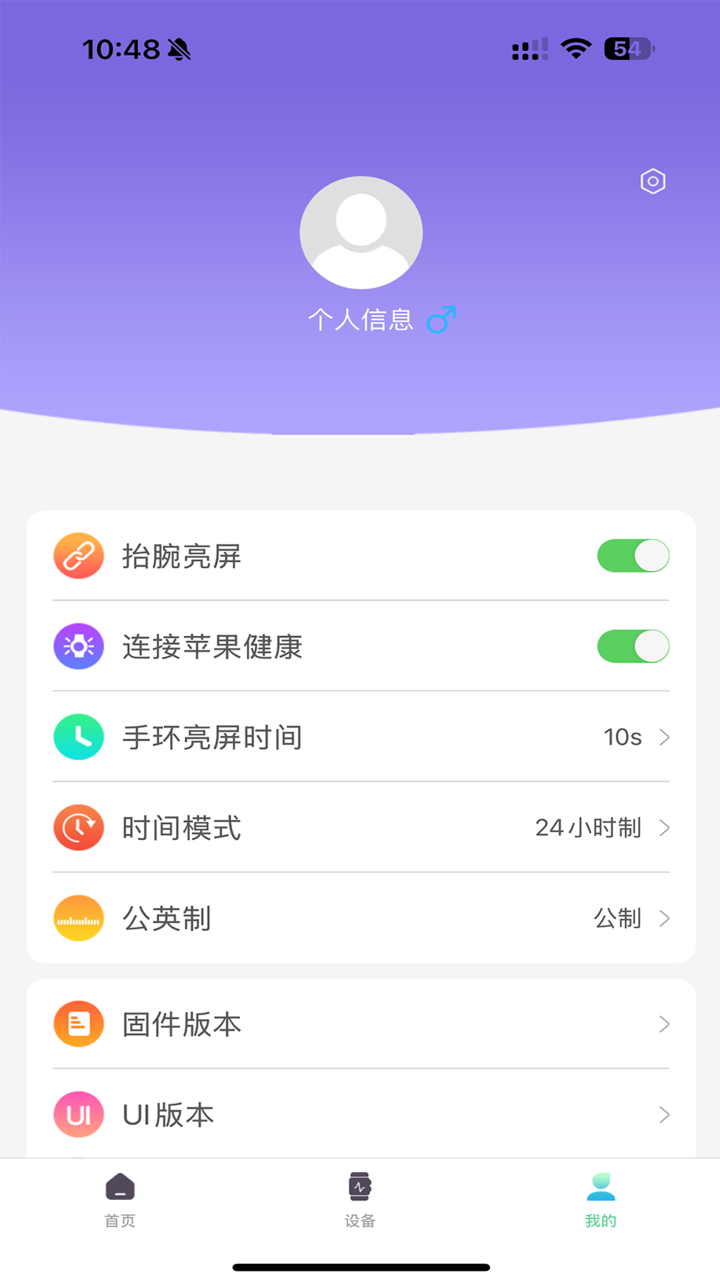This screenshot has height=1280, width=720.
Task: Click the 抬腕亮屏 link chain icon
Action: click(78, 556)
